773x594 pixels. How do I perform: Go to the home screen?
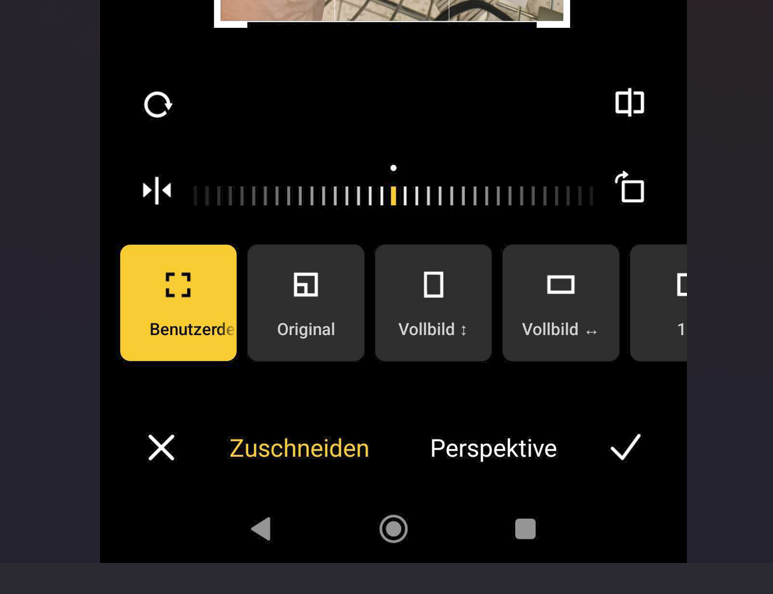393,529
